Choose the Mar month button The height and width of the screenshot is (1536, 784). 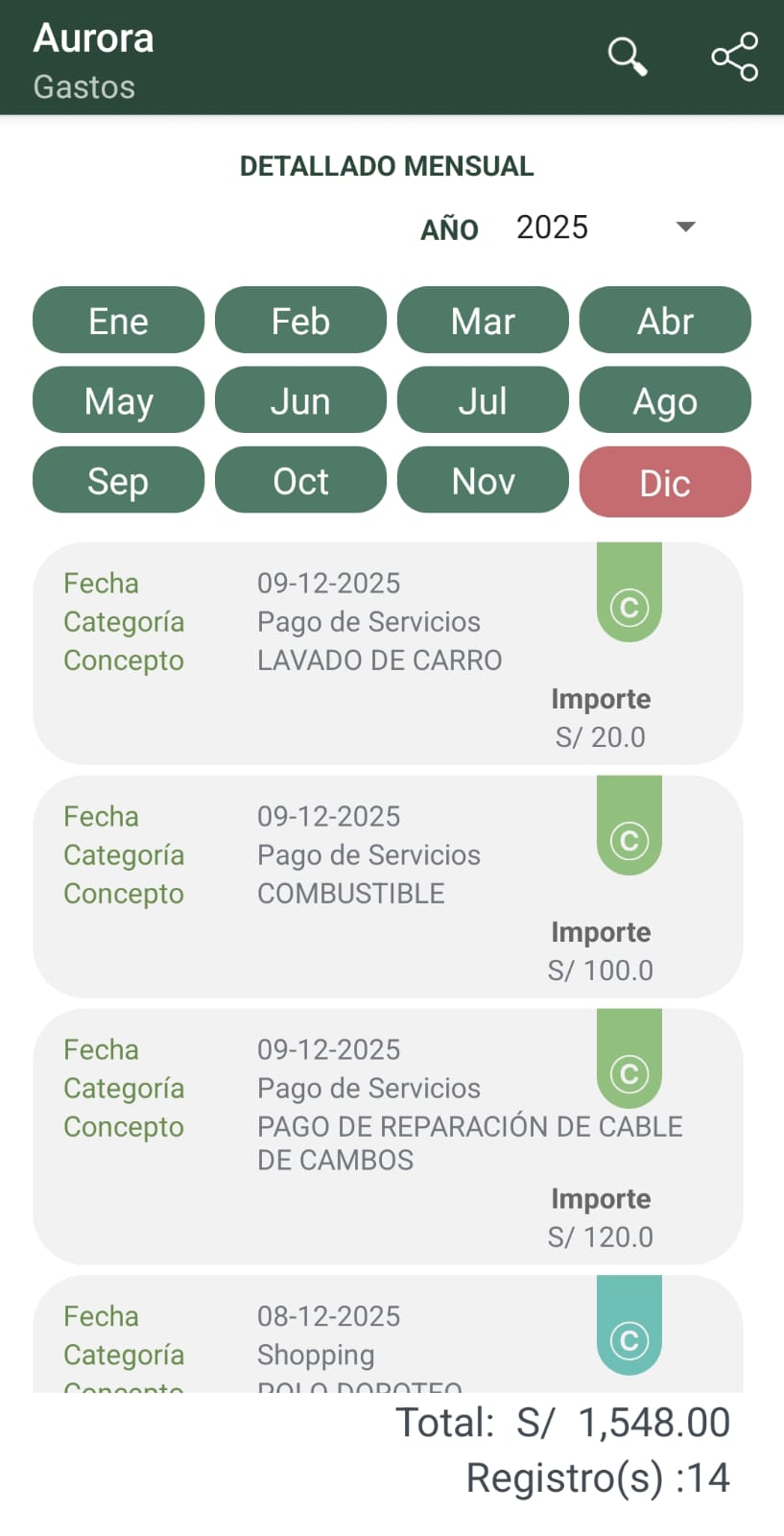(483, 321)
